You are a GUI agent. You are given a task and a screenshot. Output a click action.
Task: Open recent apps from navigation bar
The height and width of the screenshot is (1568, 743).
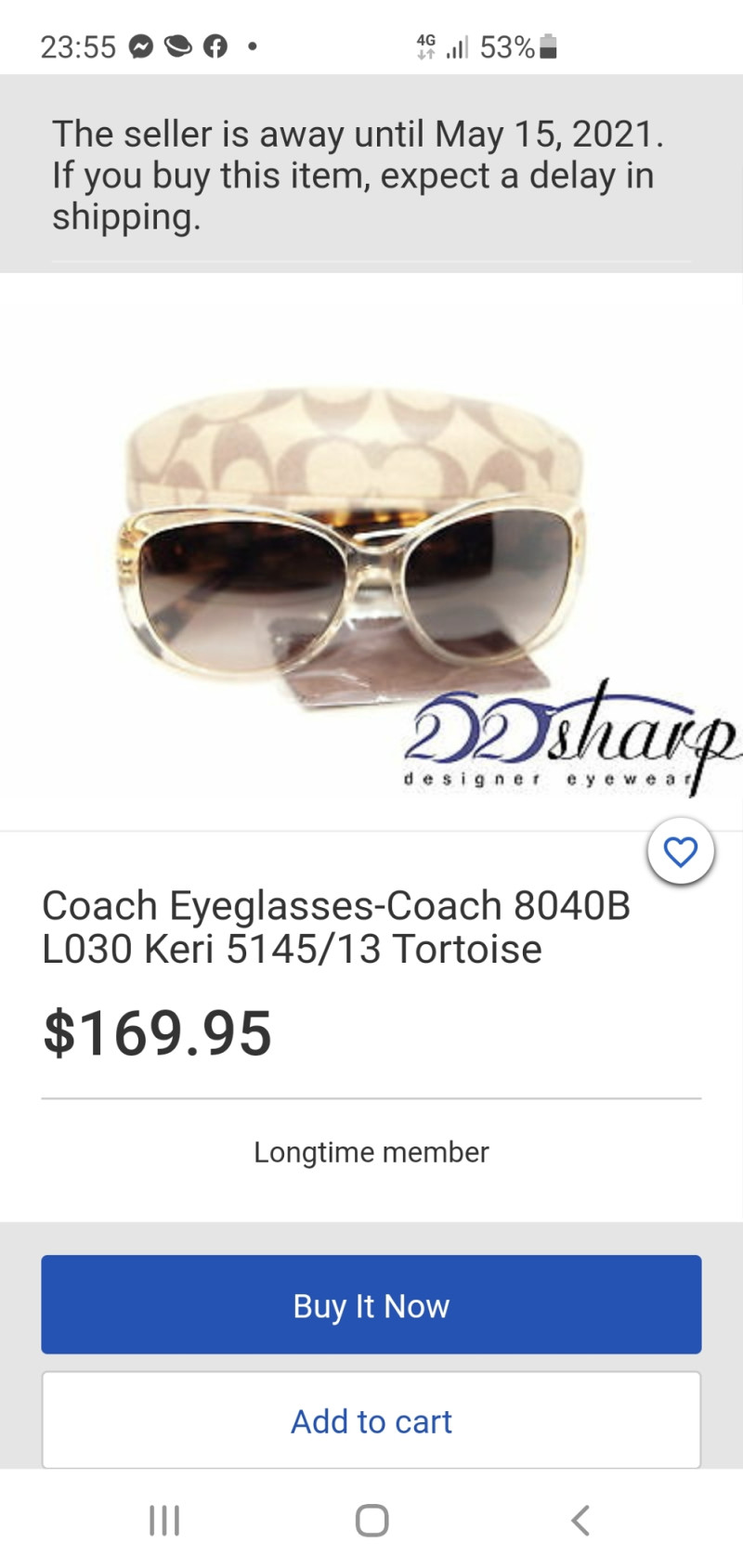point(164,1521)
